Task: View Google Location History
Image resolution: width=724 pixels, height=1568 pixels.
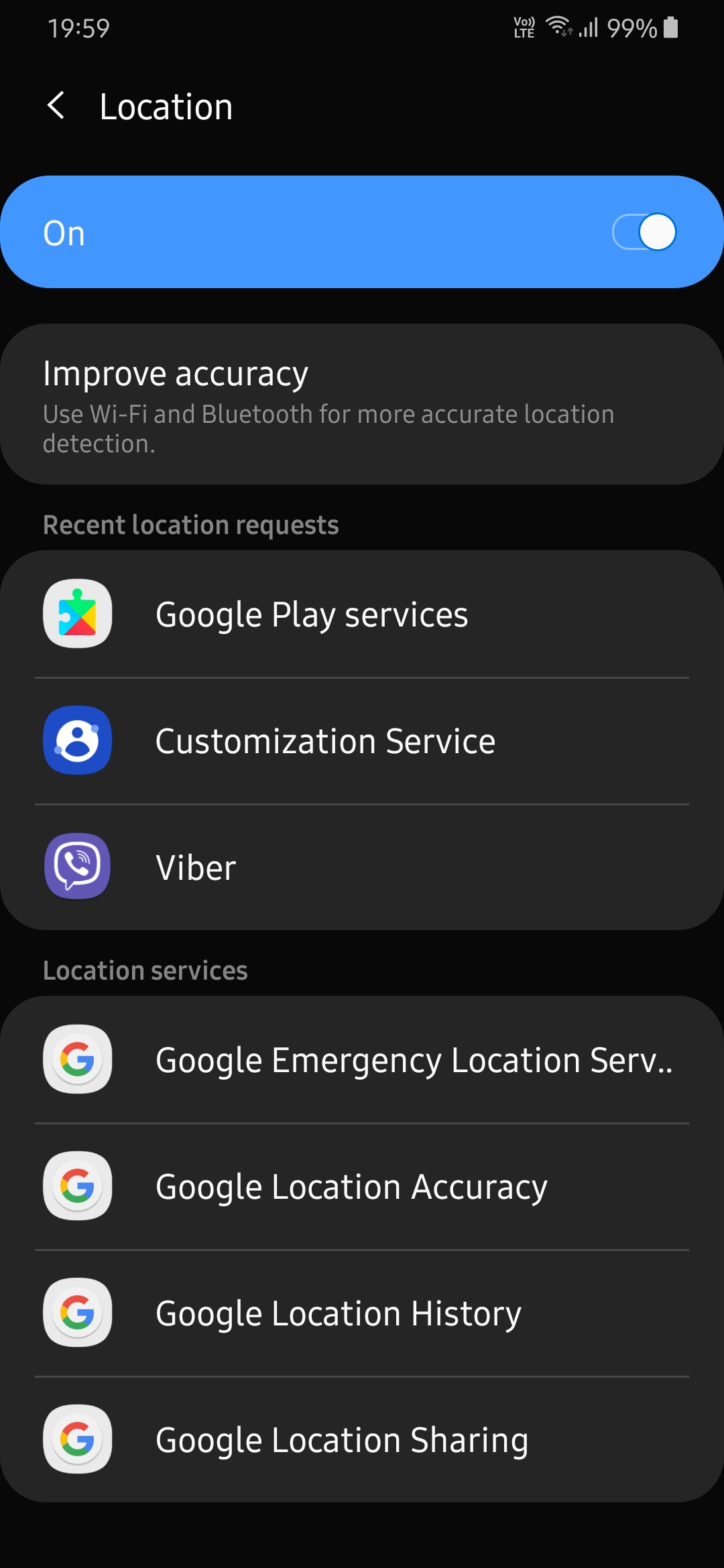Action: click(x=362, y=1313)
